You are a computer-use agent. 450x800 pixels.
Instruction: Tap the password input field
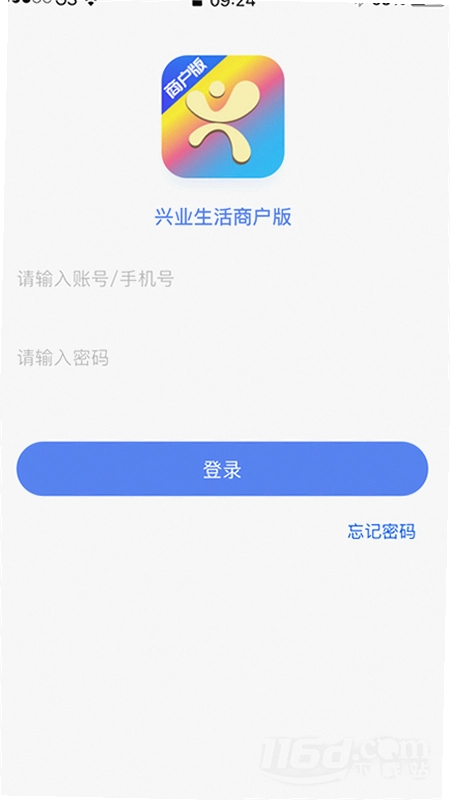[x=222, y=358]
